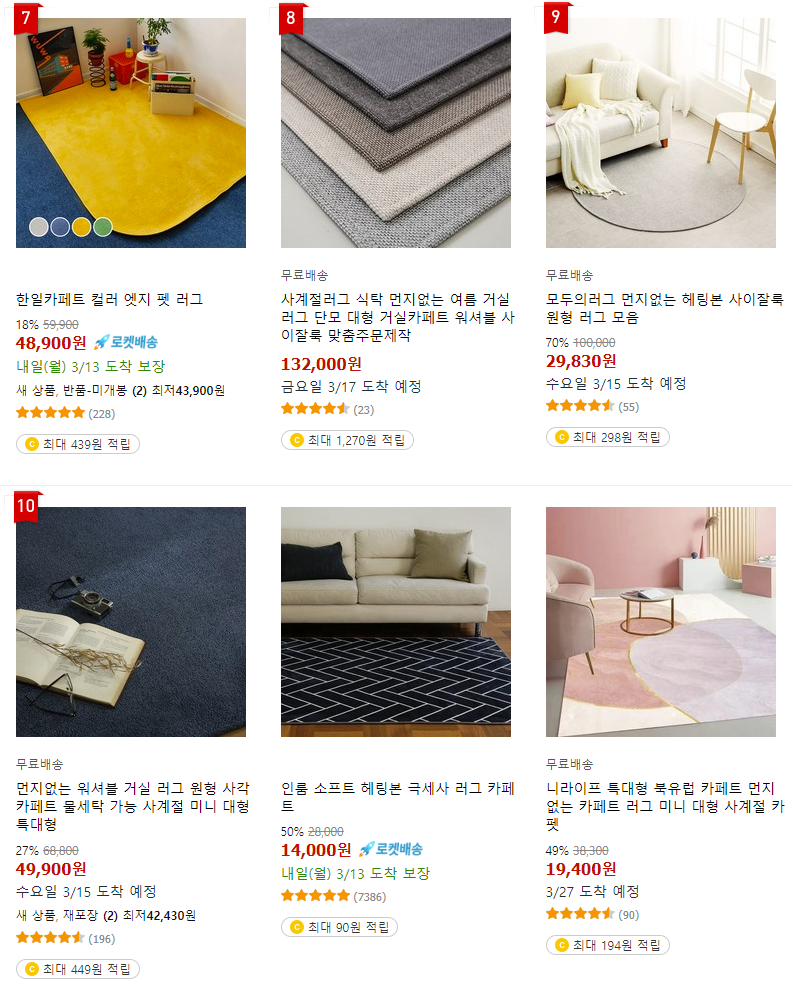Open 사계절러그 식탁 stacked rugs product image
Viewport: 797px width, 988px height.
click(395, 132)
